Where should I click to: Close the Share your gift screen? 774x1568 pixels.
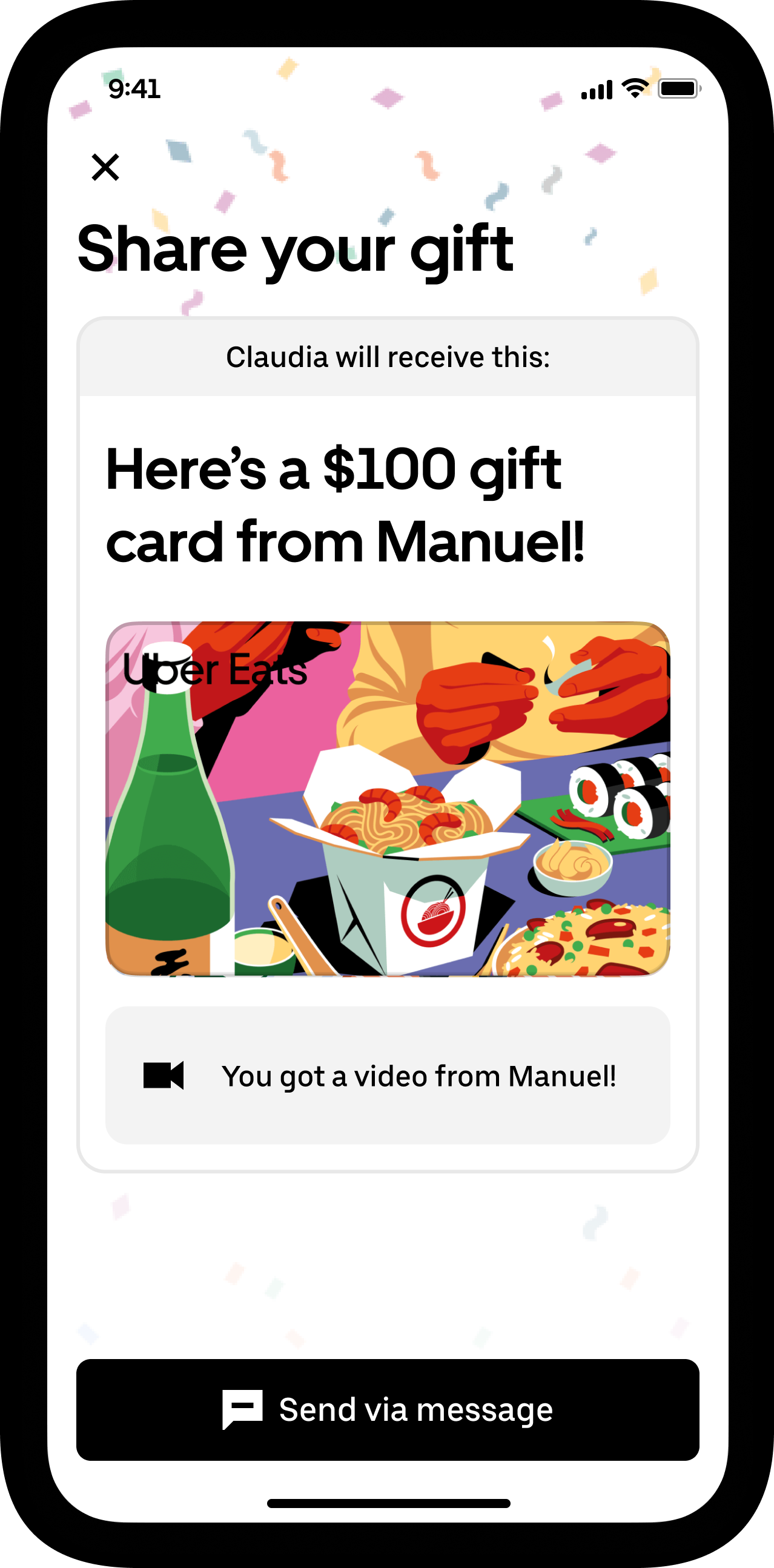(x=105, y=167)
